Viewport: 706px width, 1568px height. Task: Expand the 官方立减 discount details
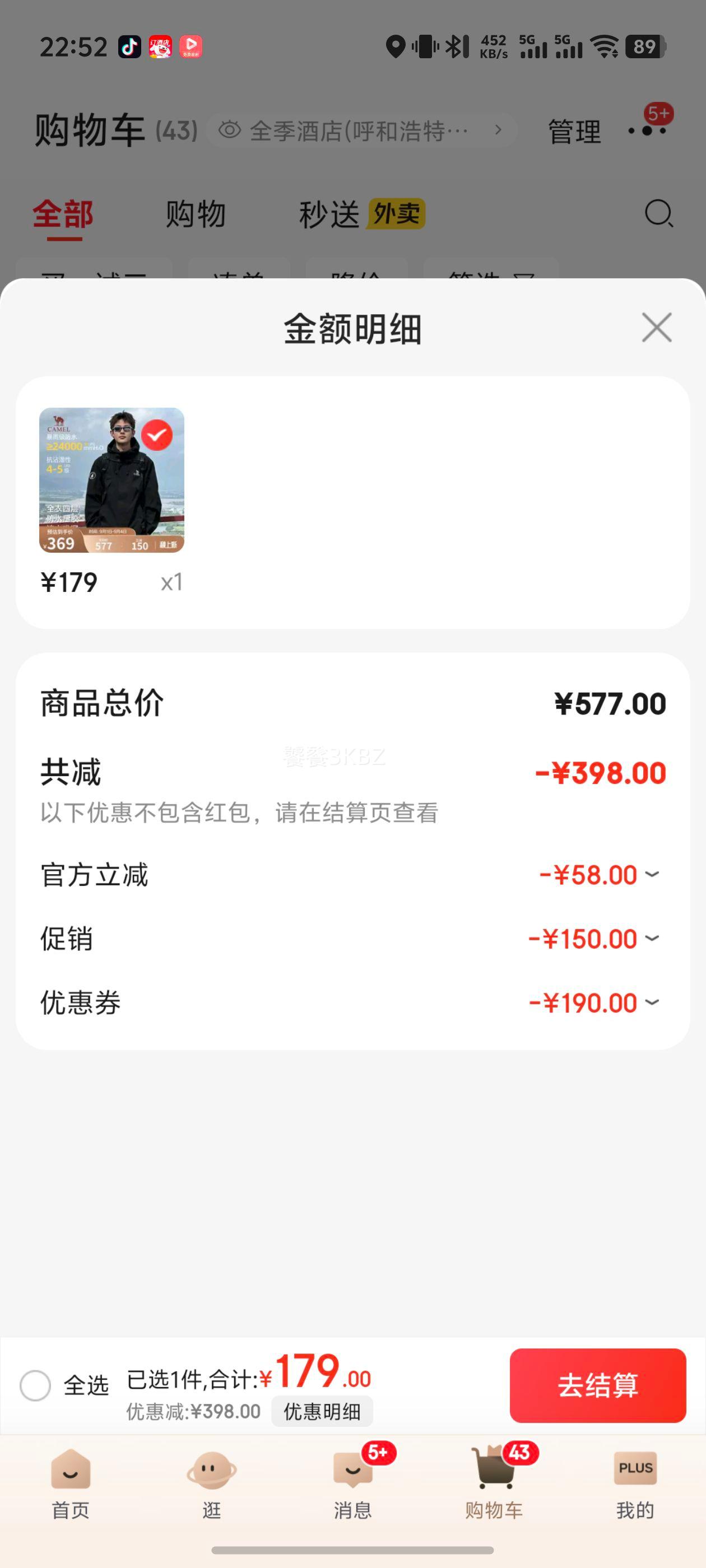[x=652, y=875]
